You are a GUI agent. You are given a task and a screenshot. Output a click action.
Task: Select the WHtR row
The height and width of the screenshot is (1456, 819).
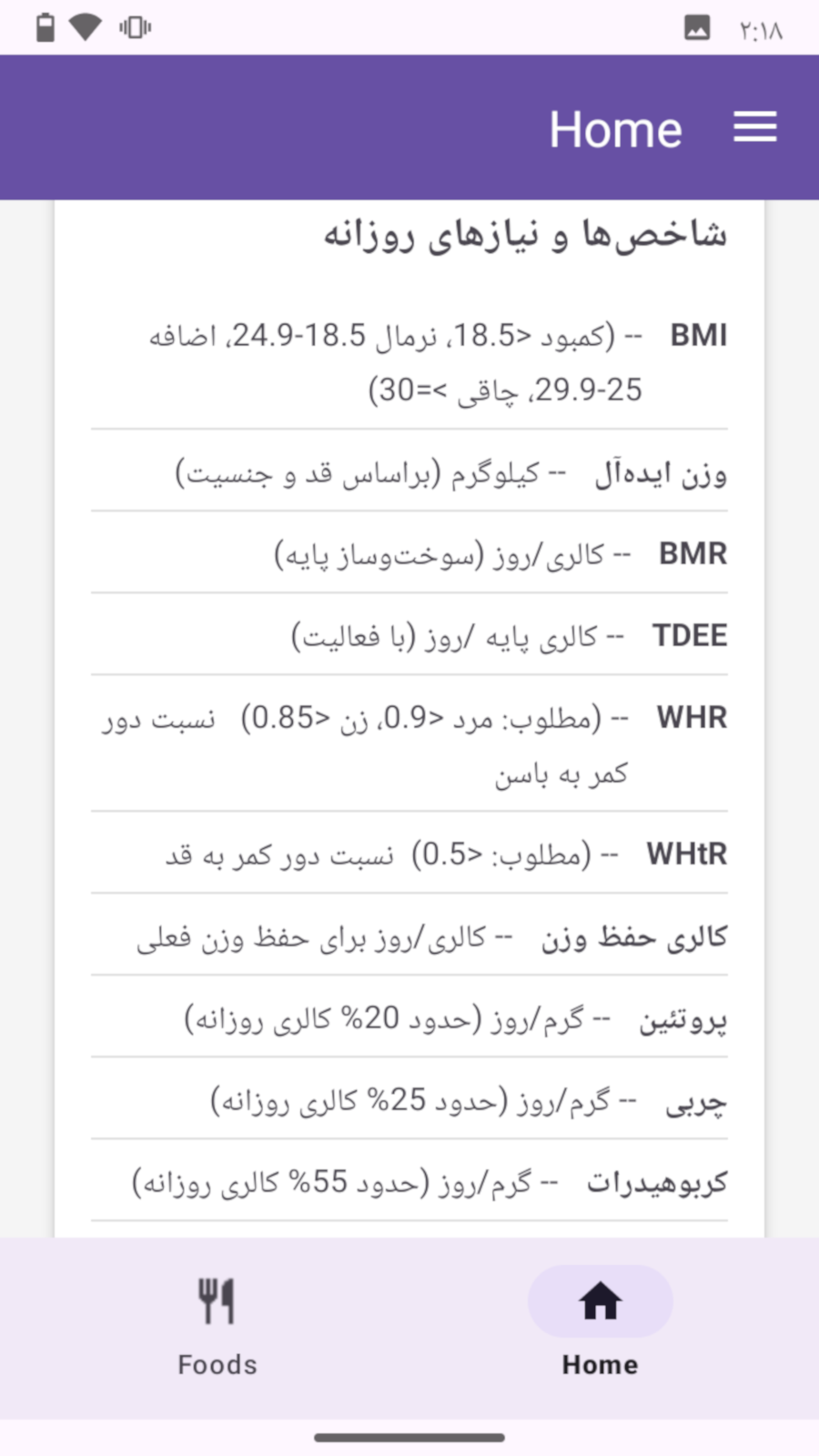(x=409, y=854)
